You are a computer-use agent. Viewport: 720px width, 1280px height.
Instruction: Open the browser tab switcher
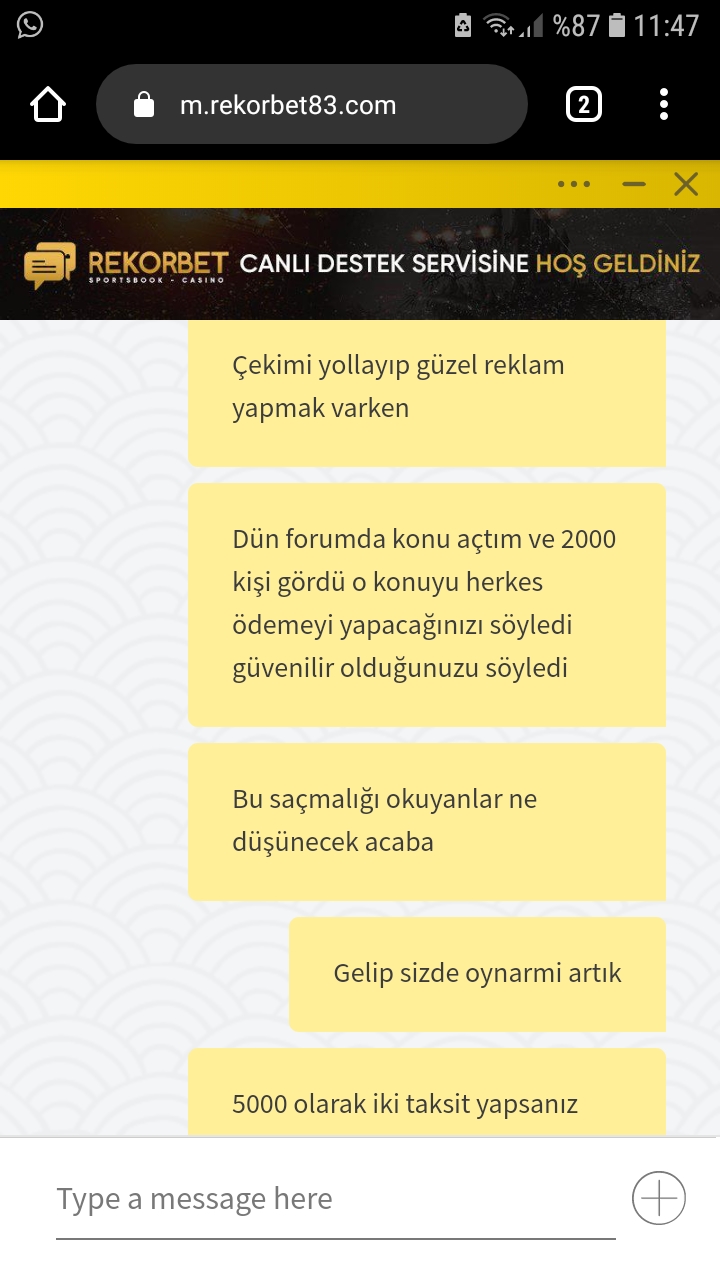click(584, 104)
